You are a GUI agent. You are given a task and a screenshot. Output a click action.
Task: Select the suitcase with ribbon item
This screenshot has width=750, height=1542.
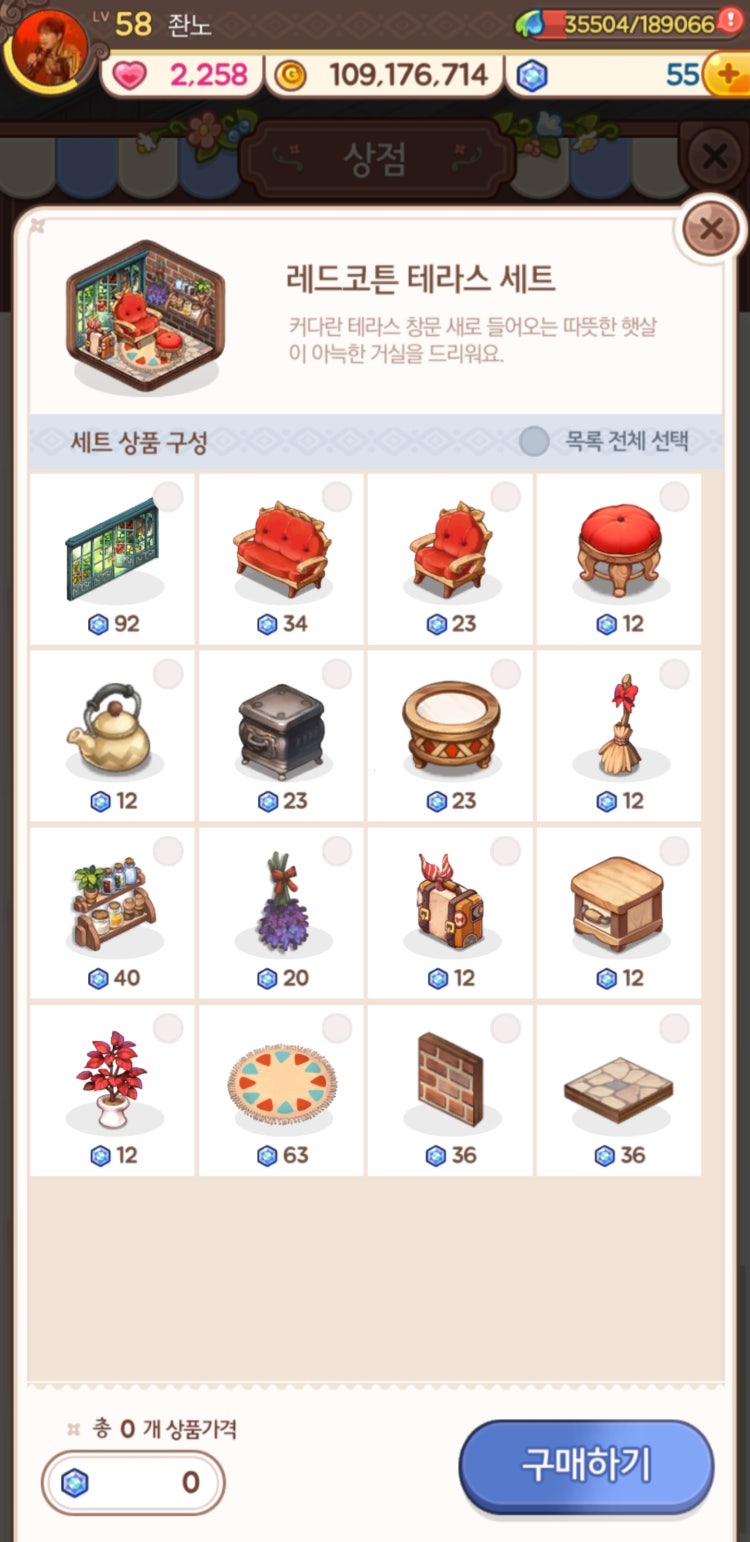(x=450, y=913)
